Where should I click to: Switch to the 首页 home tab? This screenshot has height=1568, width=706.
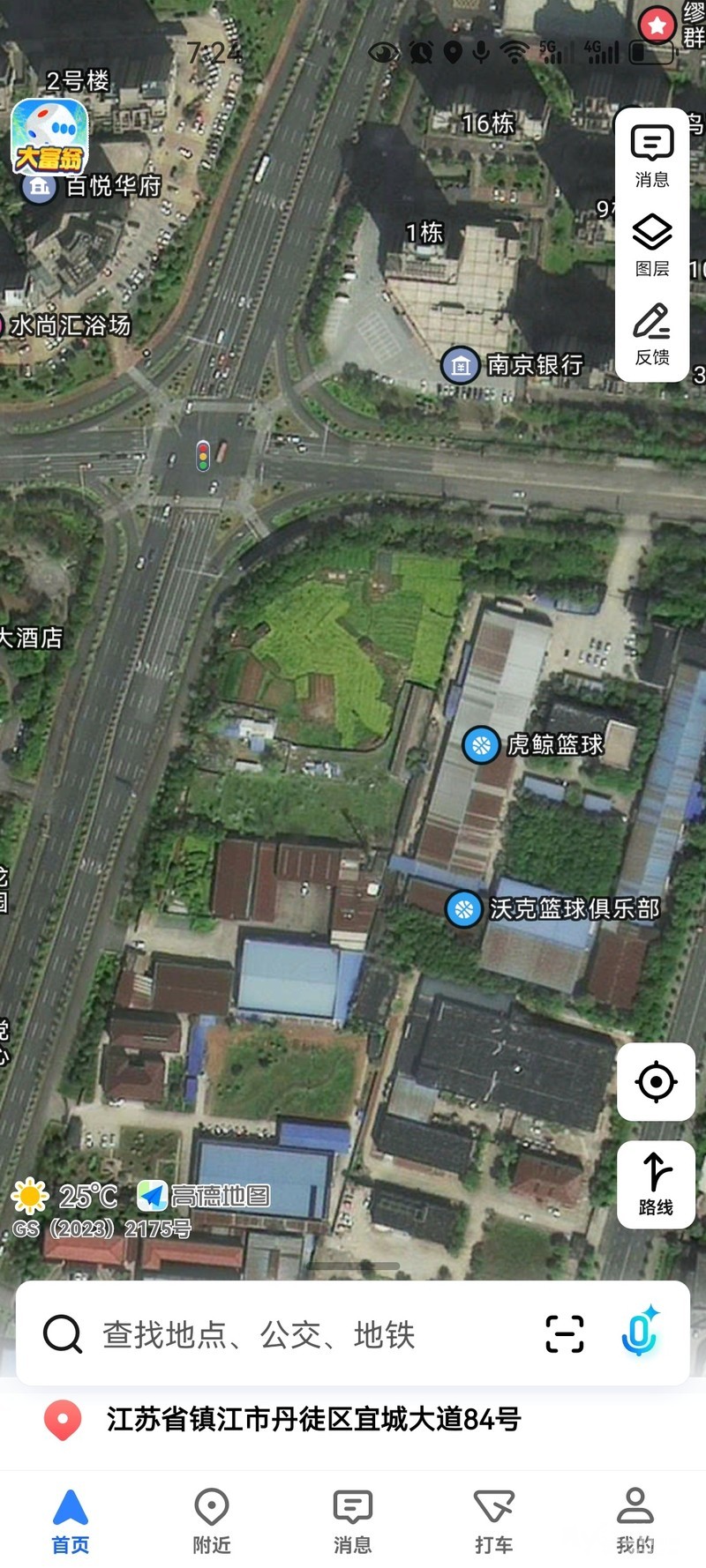tap(71, 1520)
